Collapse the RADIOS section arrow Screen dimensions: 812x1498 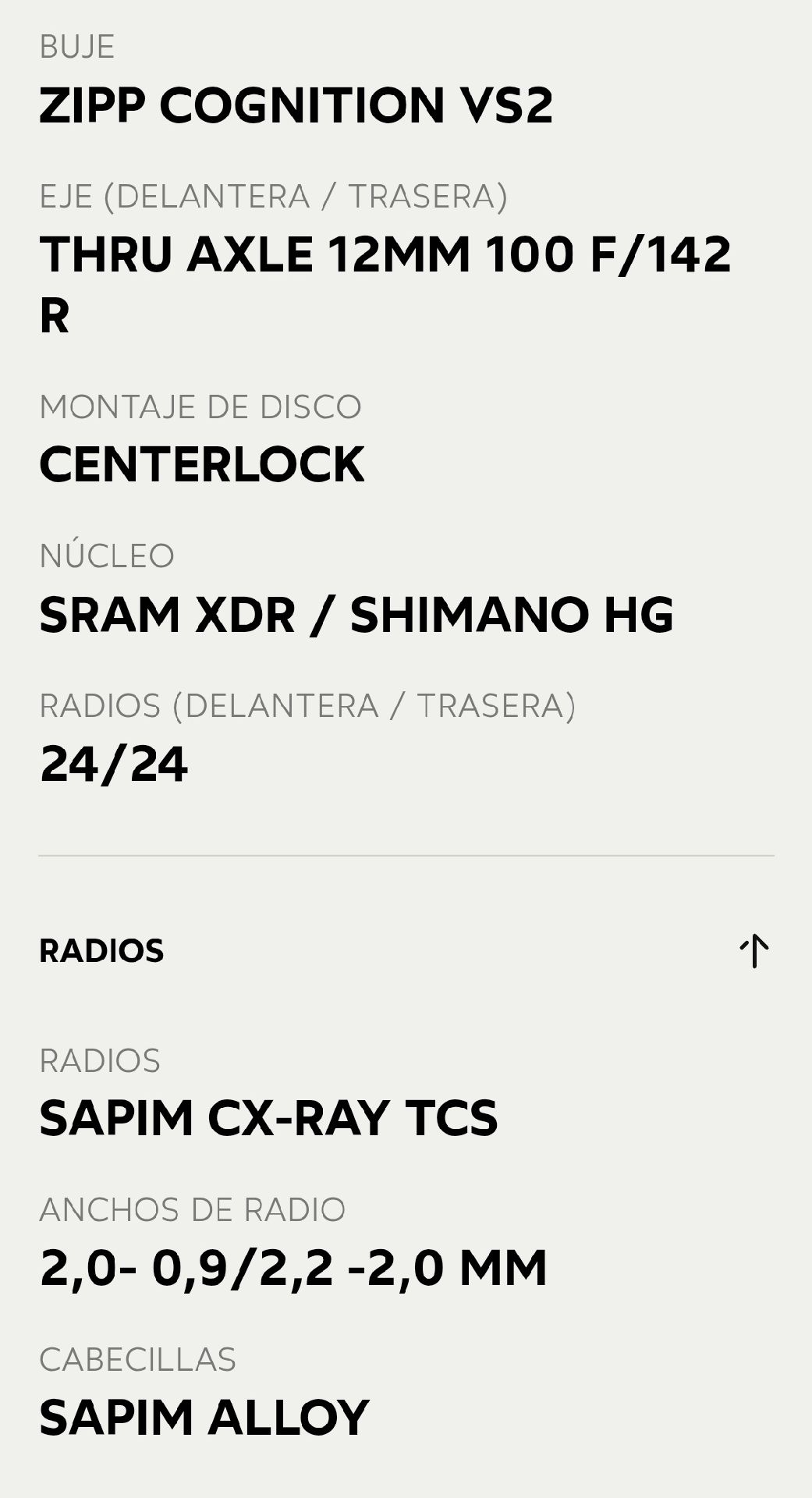click(753, 950)
